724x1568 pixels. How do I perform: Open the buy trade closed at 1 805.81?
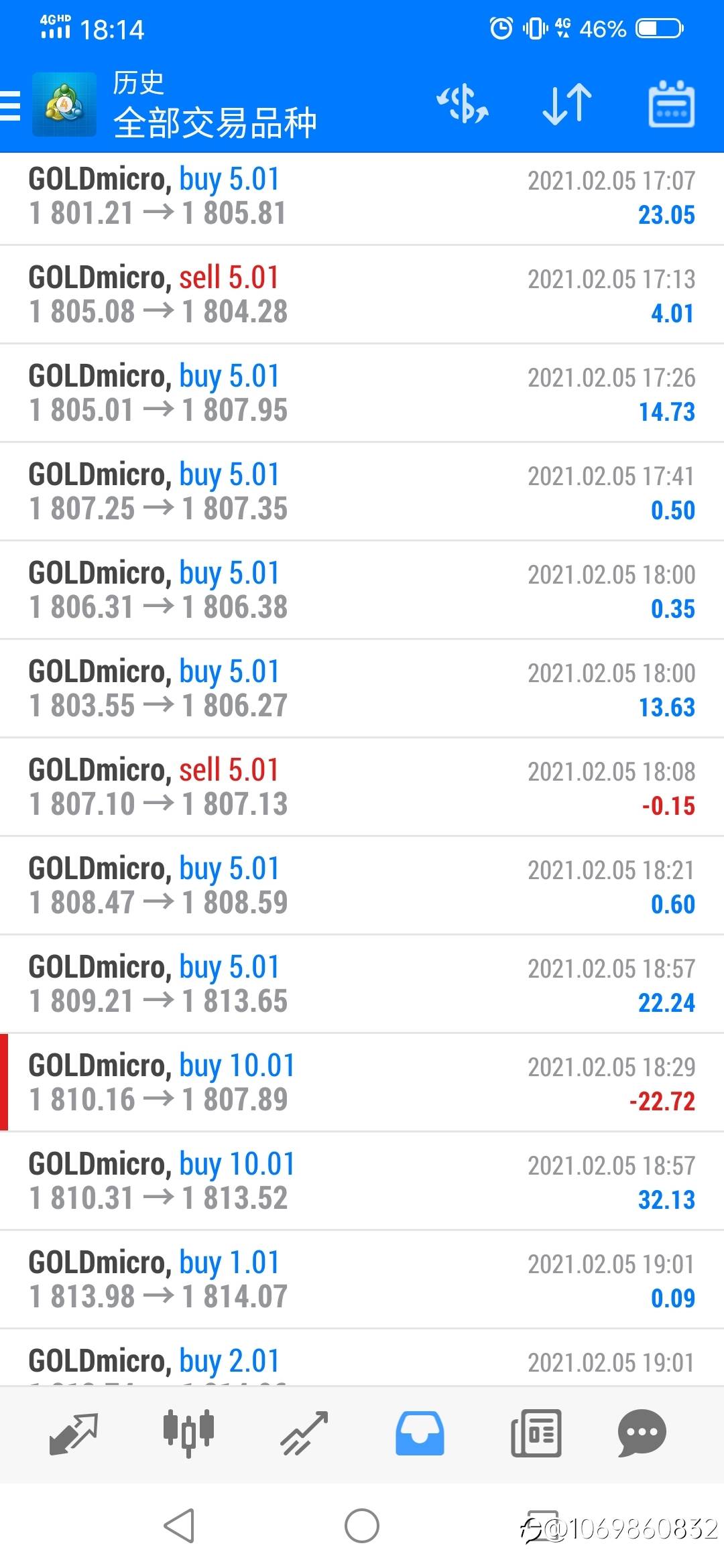(362, 197)
